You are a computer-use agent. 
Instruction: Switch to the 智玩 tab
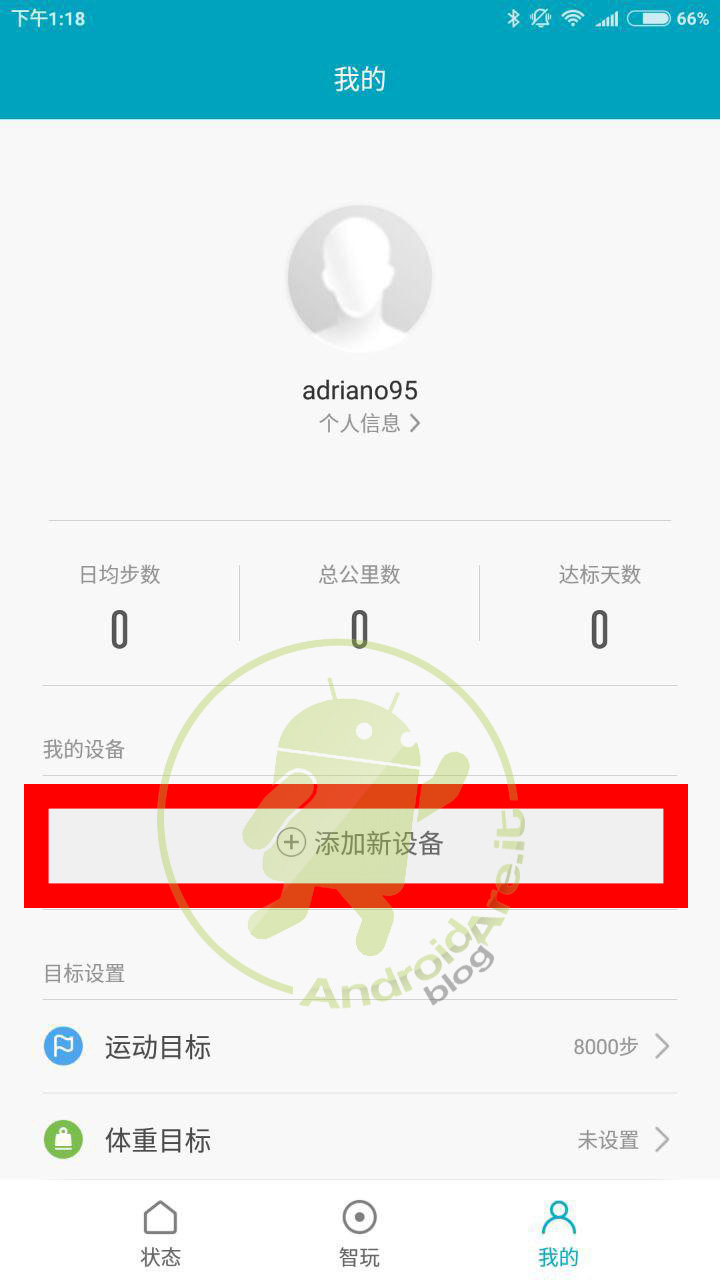[360, 1234]
